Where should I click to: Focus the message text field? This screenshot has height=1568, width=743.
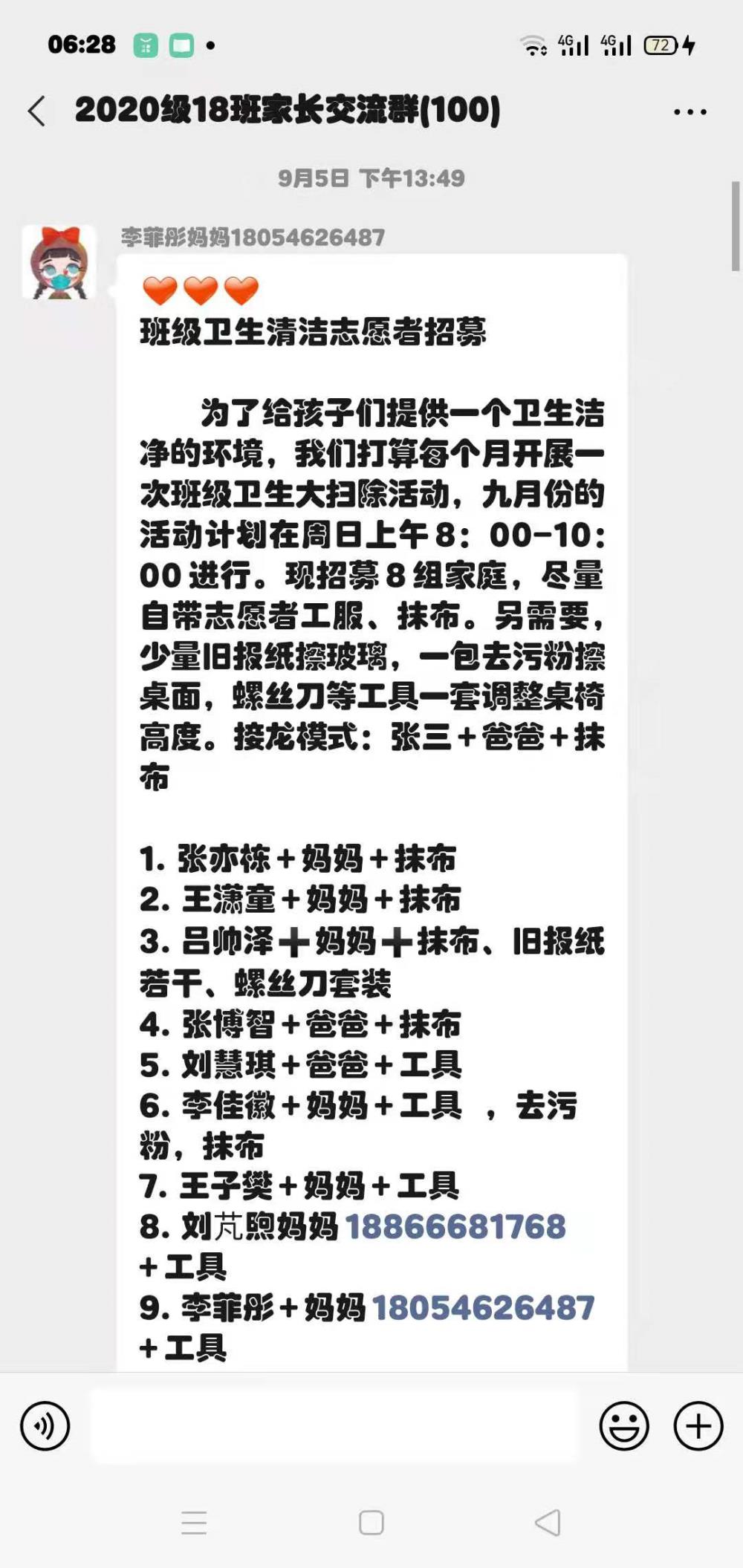point(334,1426)
